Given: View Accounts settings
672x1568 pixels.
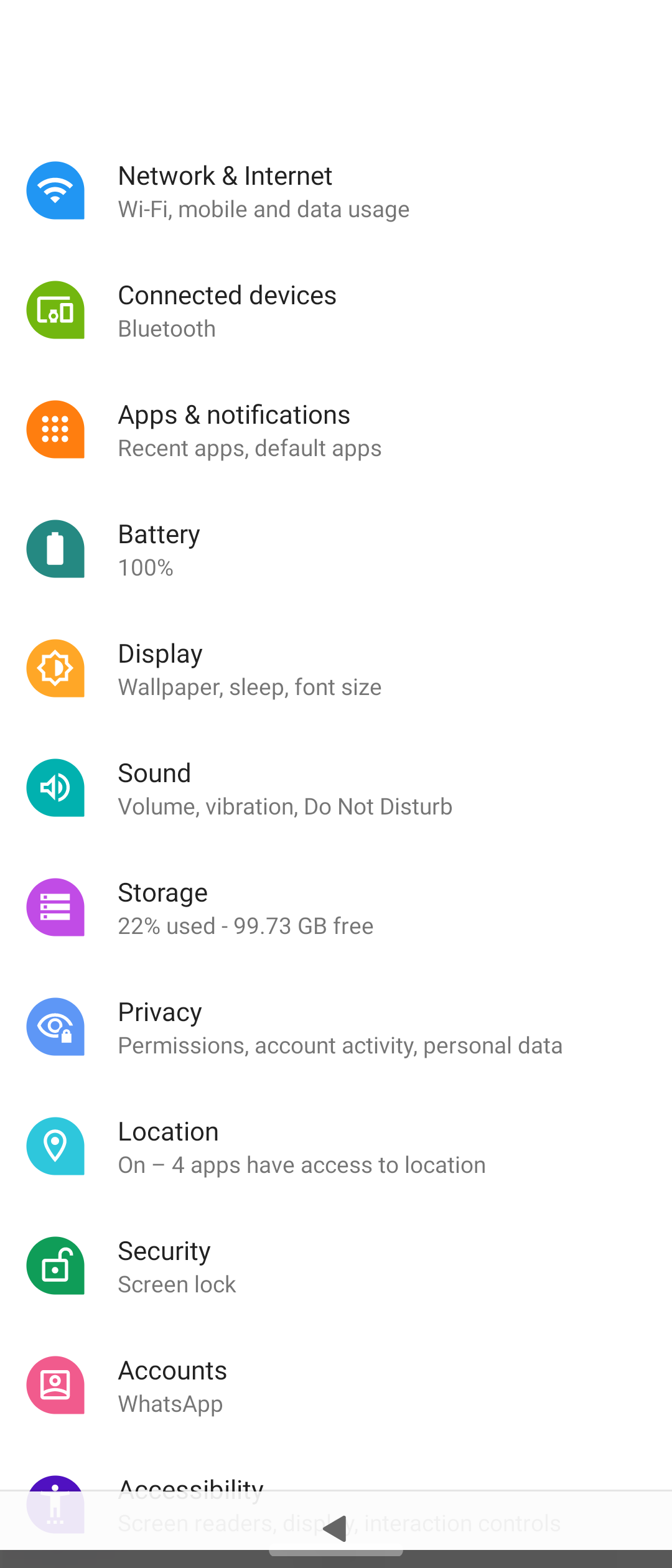Looking at the screenshot, I should click(336, 1386).
